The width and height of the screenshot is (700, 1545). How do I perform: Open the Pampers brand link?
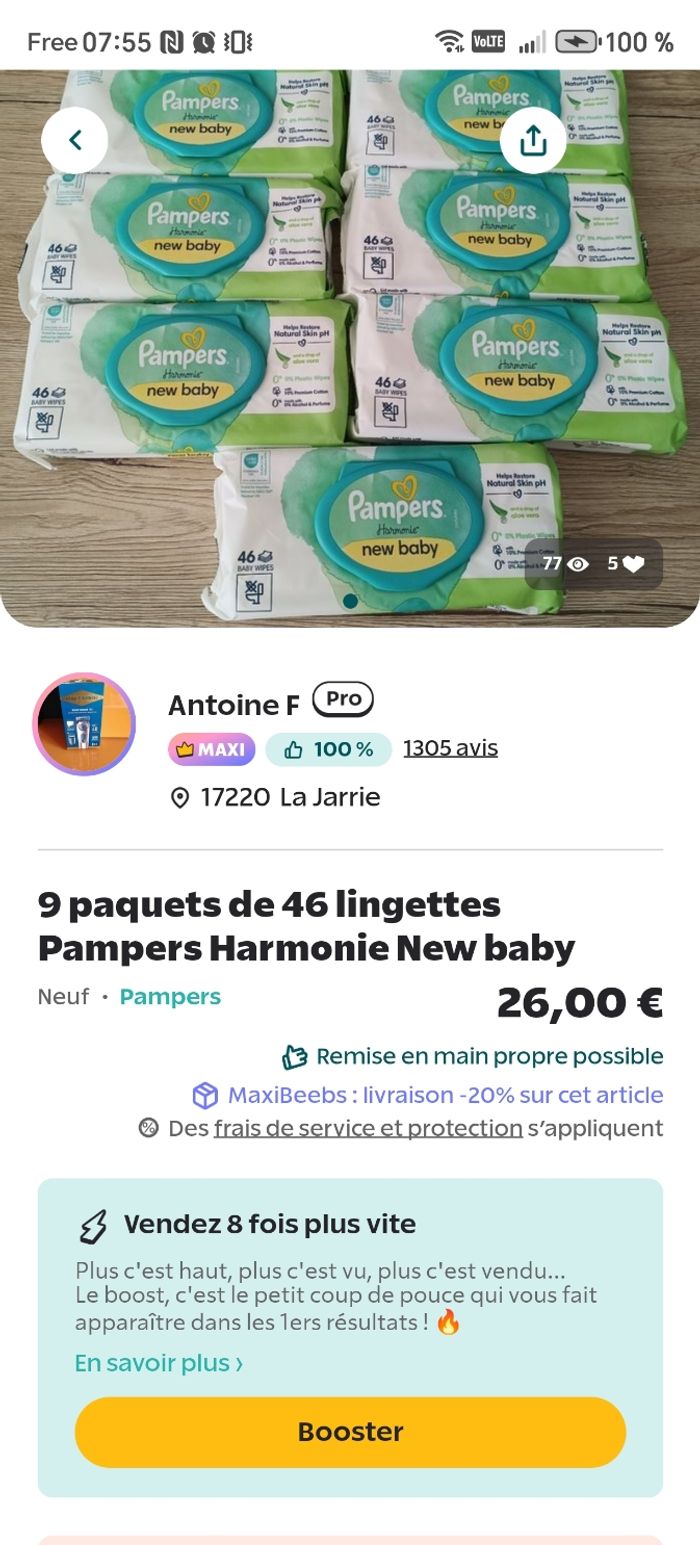click(x=170, y=997)
